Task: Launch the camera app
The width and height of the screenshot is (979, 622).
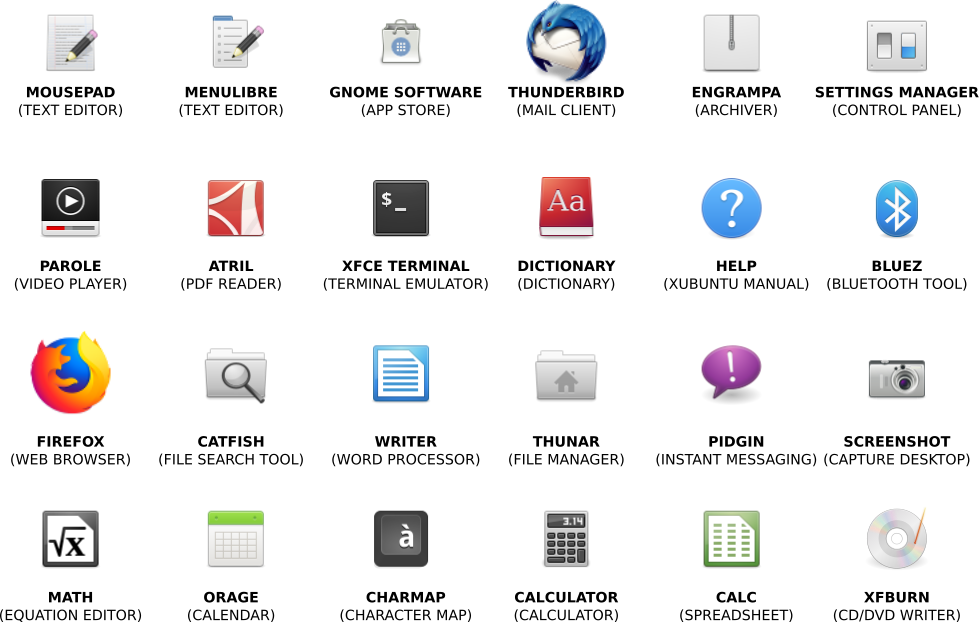Action: click(896, 377)
